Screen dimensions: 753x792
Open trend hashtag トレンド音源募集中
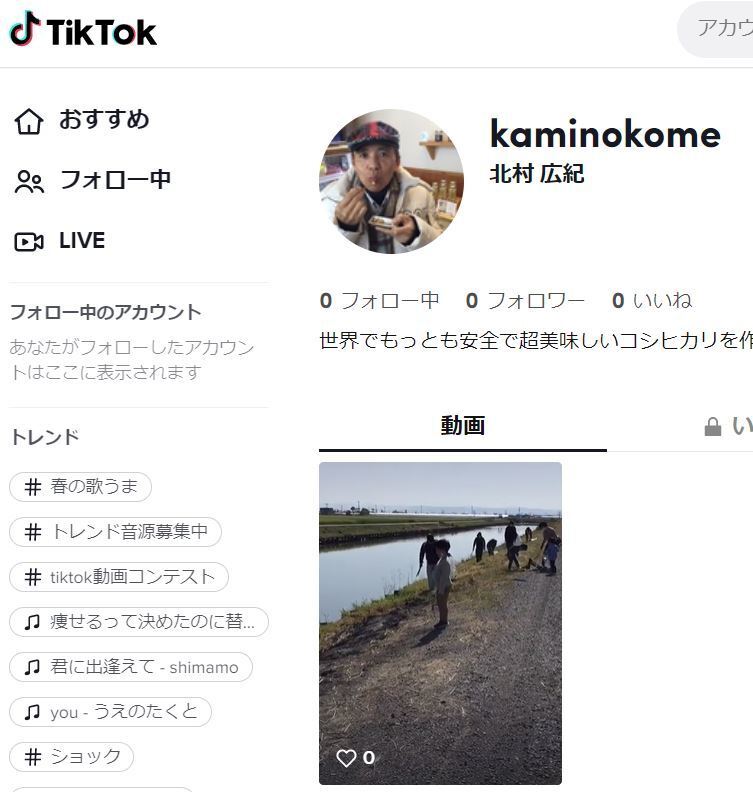click(115, 532)
